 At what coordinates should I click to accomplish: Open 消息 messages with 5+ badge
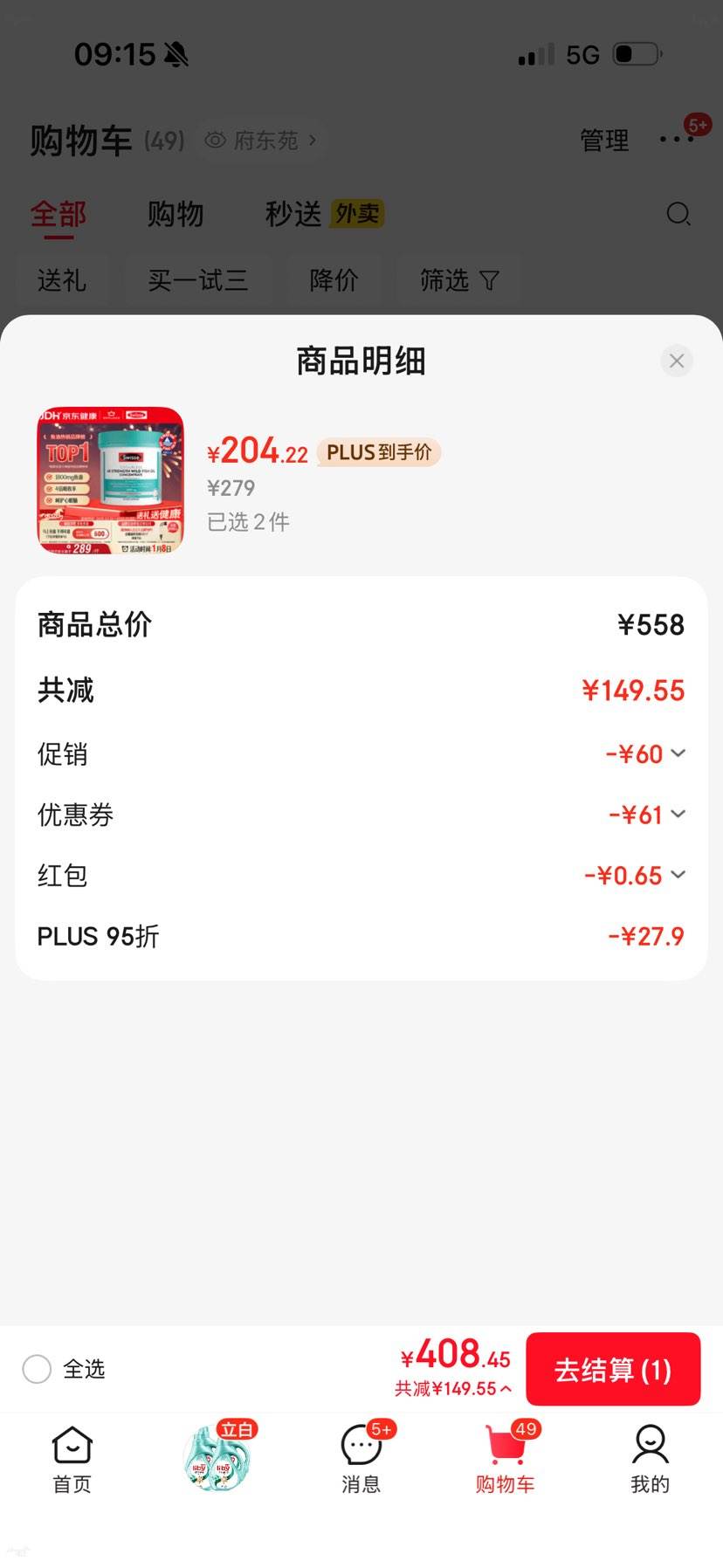point(361,1456)
